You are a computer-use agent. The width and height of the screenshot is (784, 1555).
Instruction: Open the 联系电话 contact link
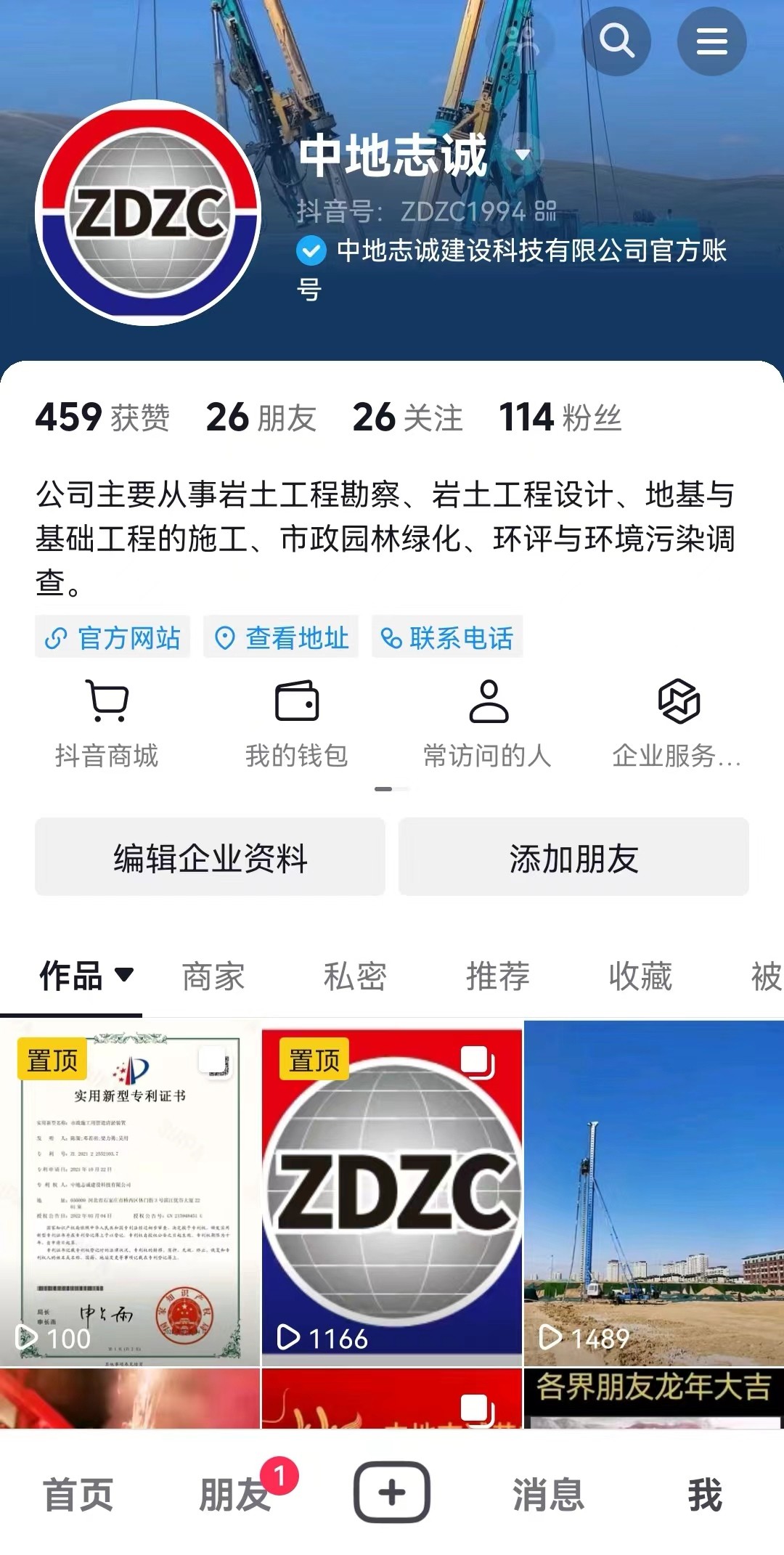448,638
